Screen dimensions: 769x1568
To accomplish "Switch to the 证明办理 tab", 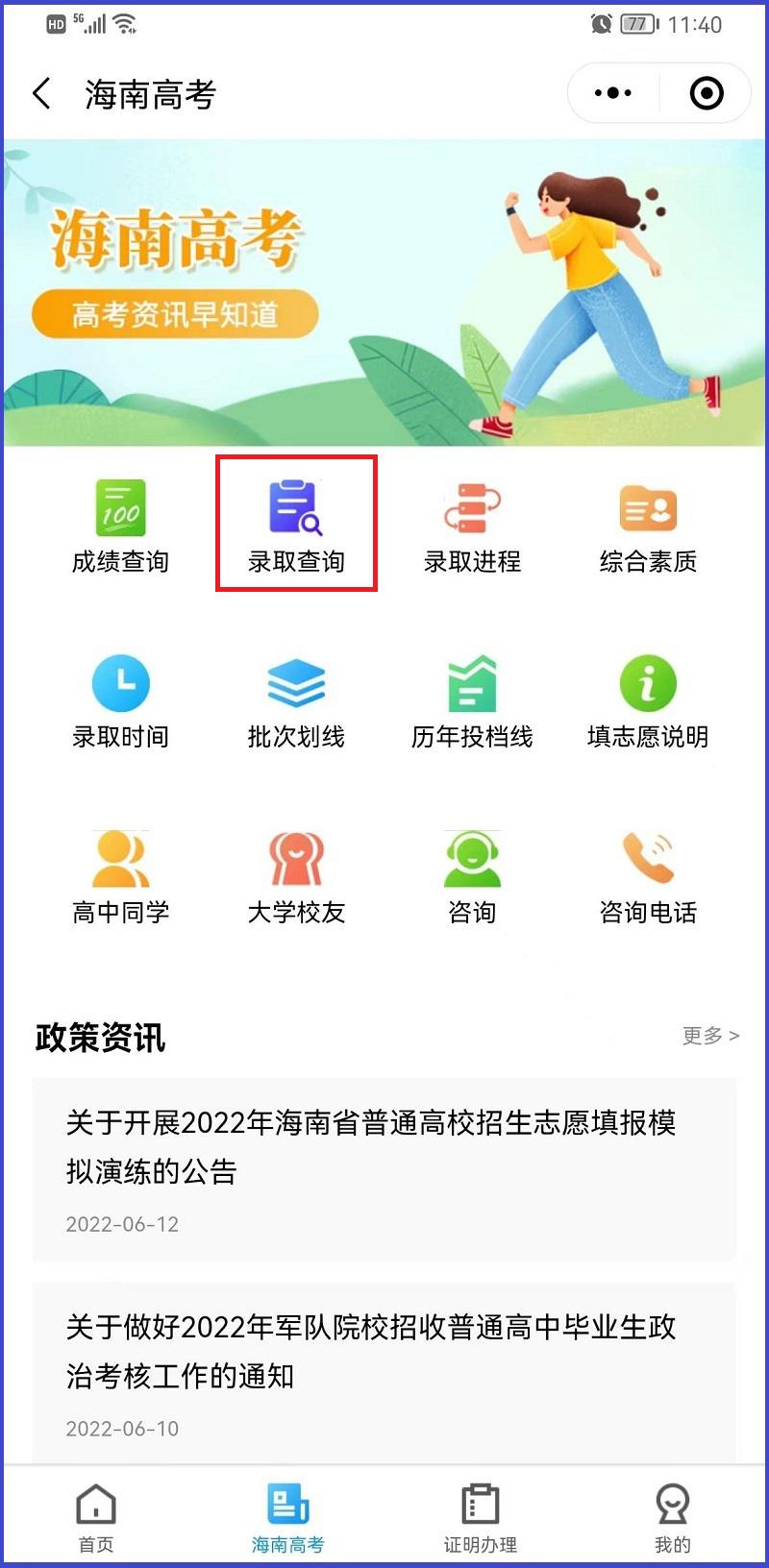I will coord(480,1518).
